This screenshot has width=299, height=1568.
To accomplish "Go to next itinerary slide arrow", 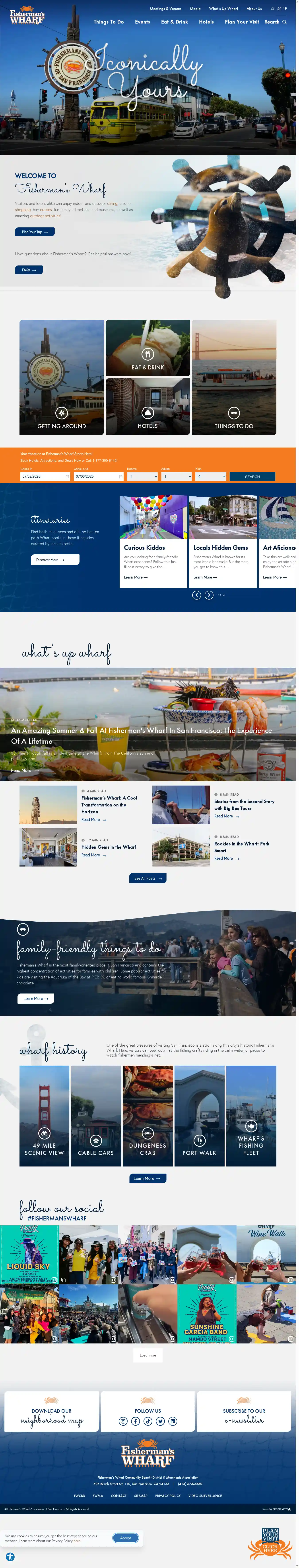I will click(209, 595).
